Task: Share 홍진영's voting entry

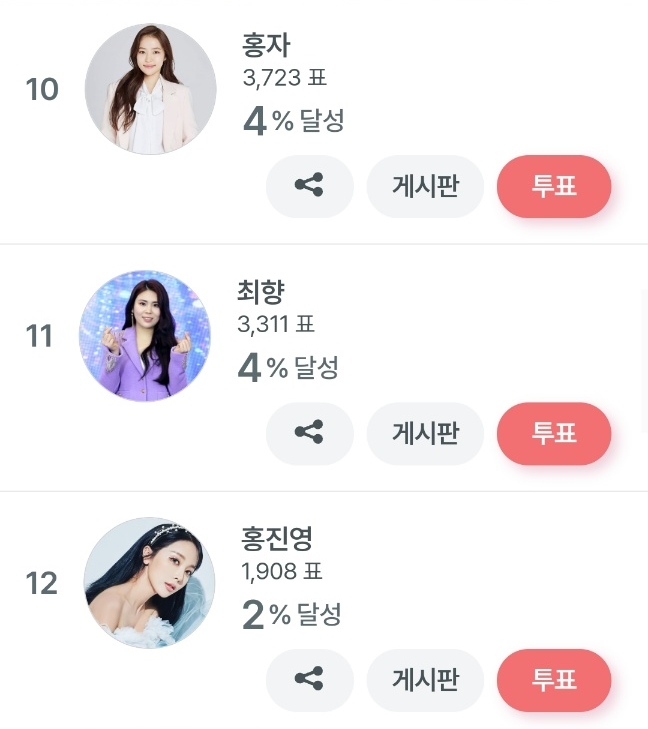Action: [309, 680]
